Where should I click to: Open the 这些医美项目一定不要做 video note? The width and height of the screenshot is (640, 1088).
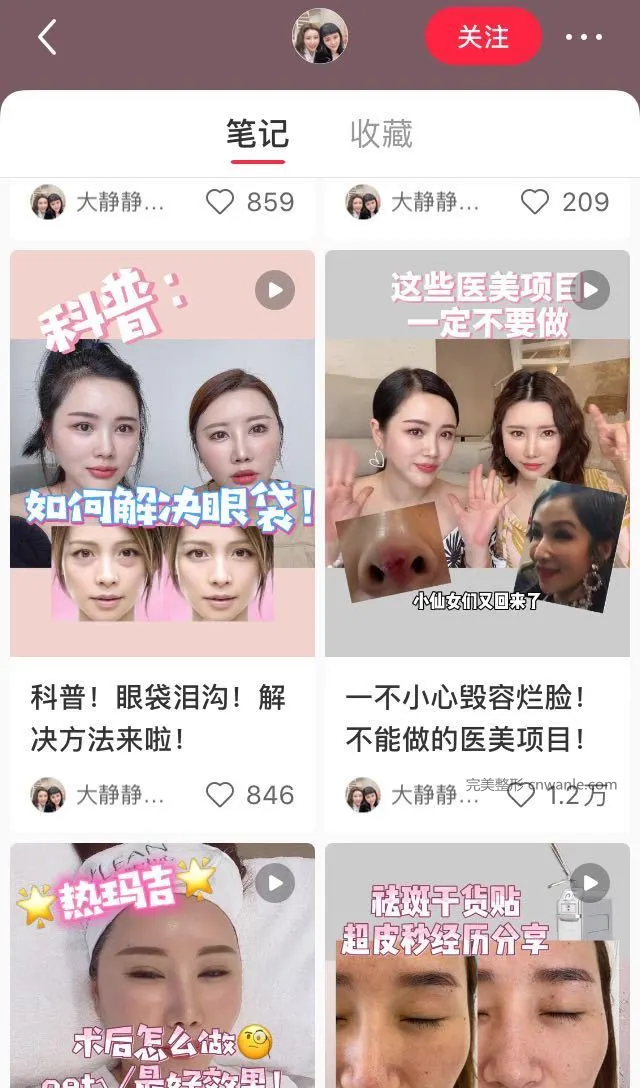(477, 452)
